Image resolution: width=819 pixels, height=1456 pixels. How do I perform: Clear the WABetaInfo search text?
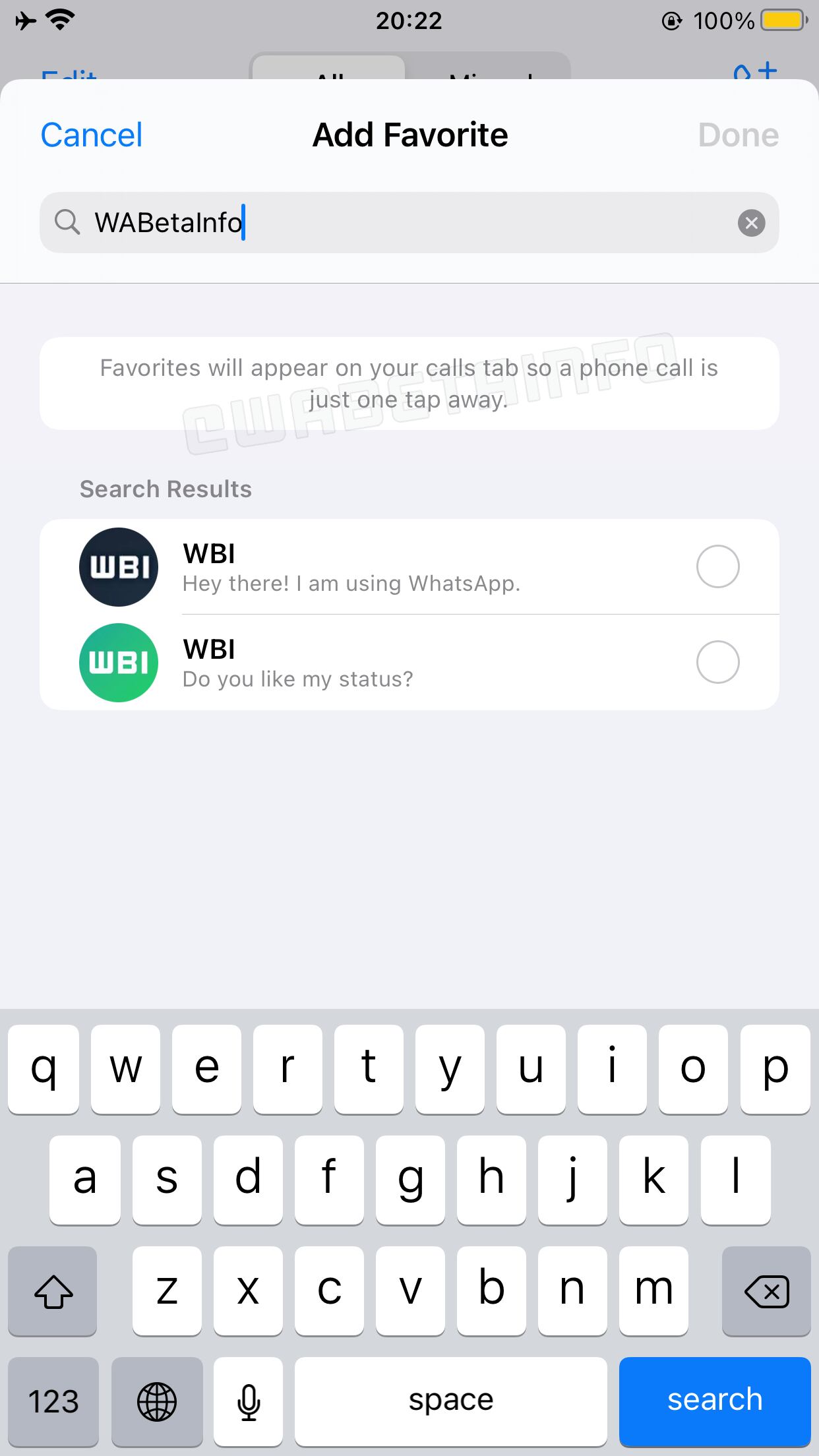(751, 223)
